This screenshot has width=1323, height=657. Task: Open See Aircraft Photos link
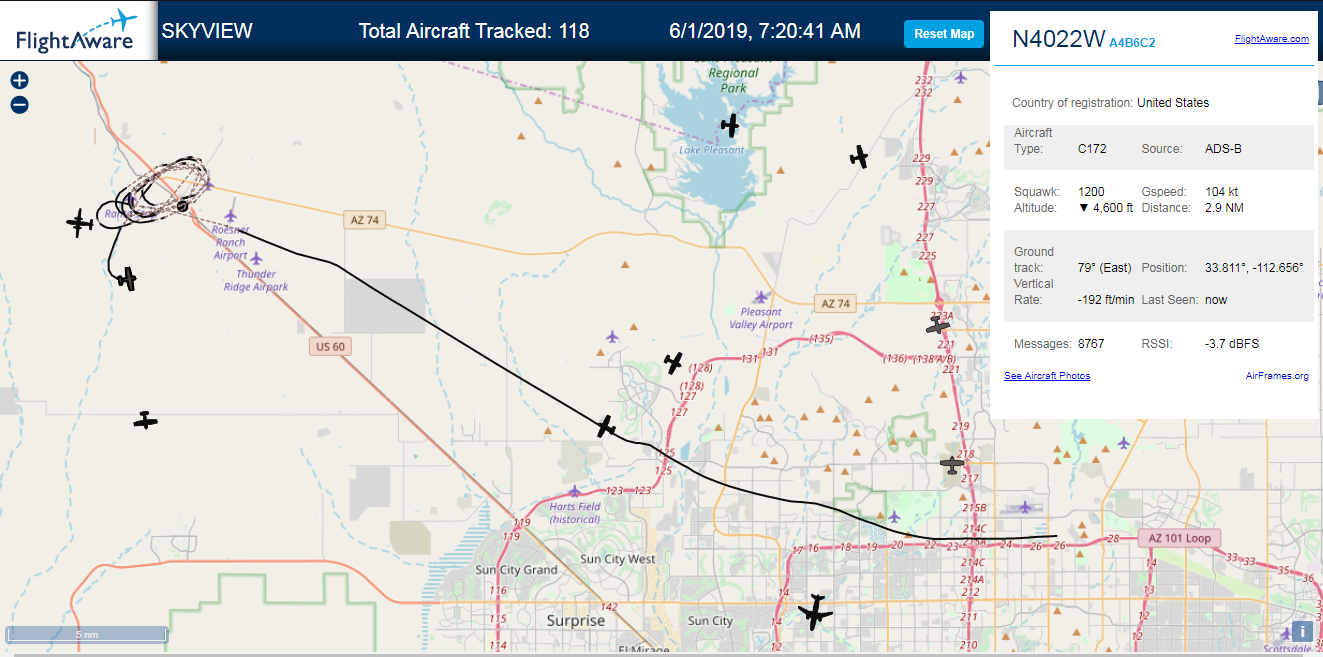(x=1047, y=376)
